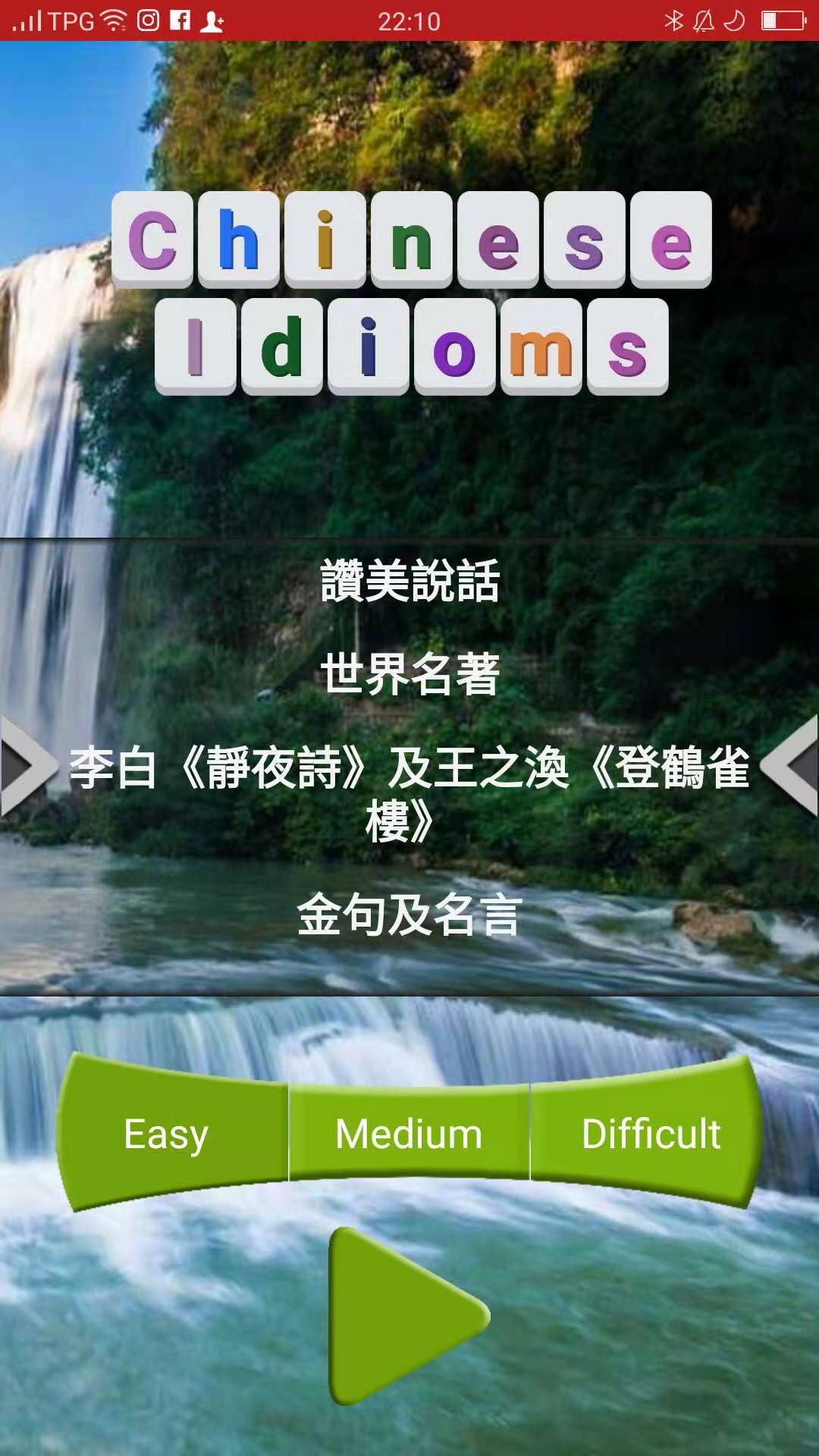Start the game with the green play button
This screenshot has width=819, height=1456.
pyautogui.click(x=402, y=1317)
